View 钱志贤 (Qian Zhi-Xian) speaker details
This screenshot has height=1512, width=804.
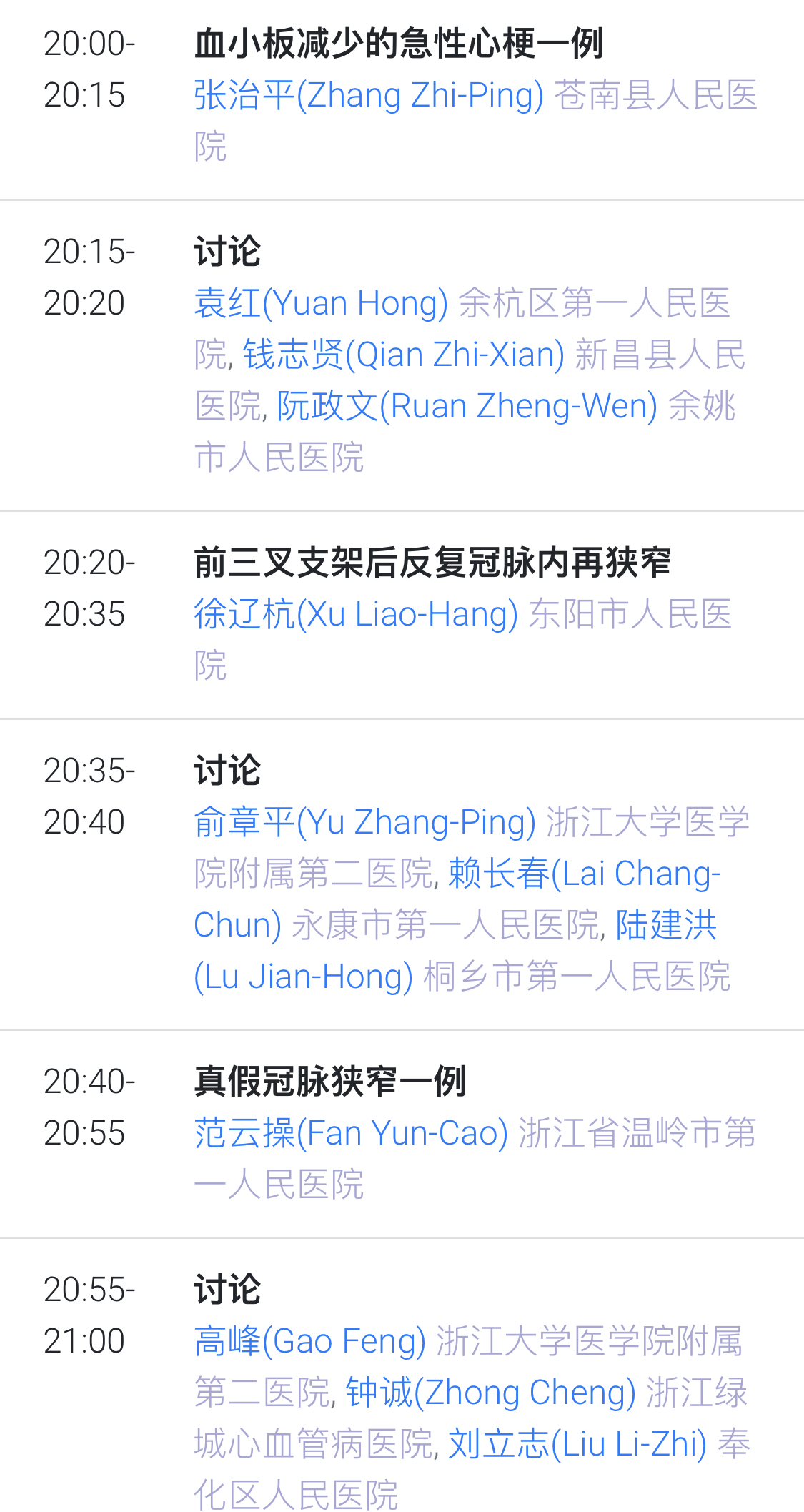click(404, 355)
